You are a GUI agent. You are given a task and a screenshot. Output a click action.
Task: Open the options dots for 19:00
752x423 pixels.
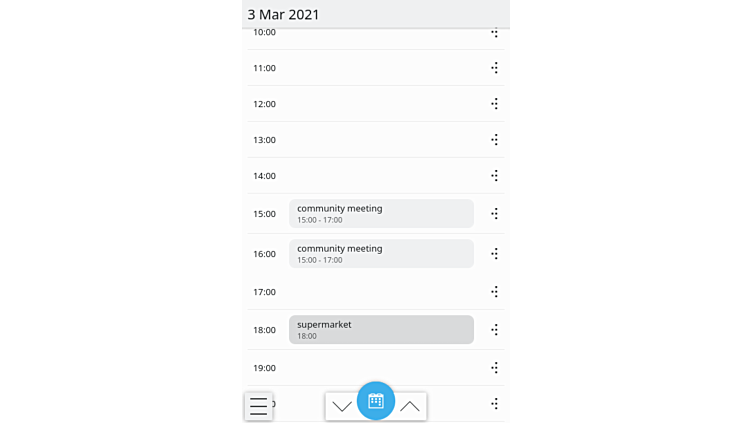pos(495,368)
